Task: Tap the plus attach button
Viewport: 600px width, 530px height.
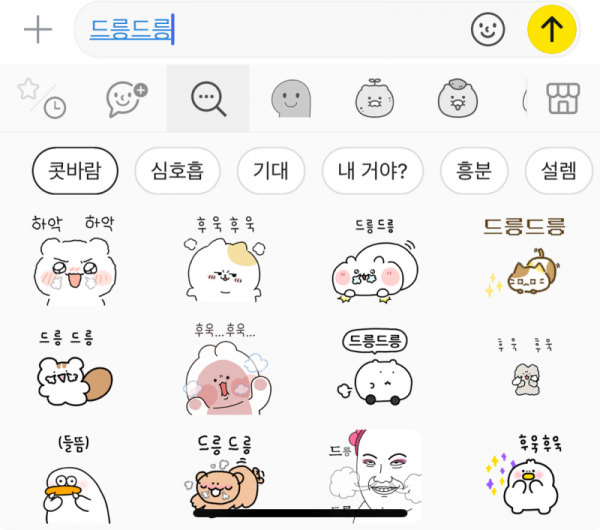Action: point(37,30)
